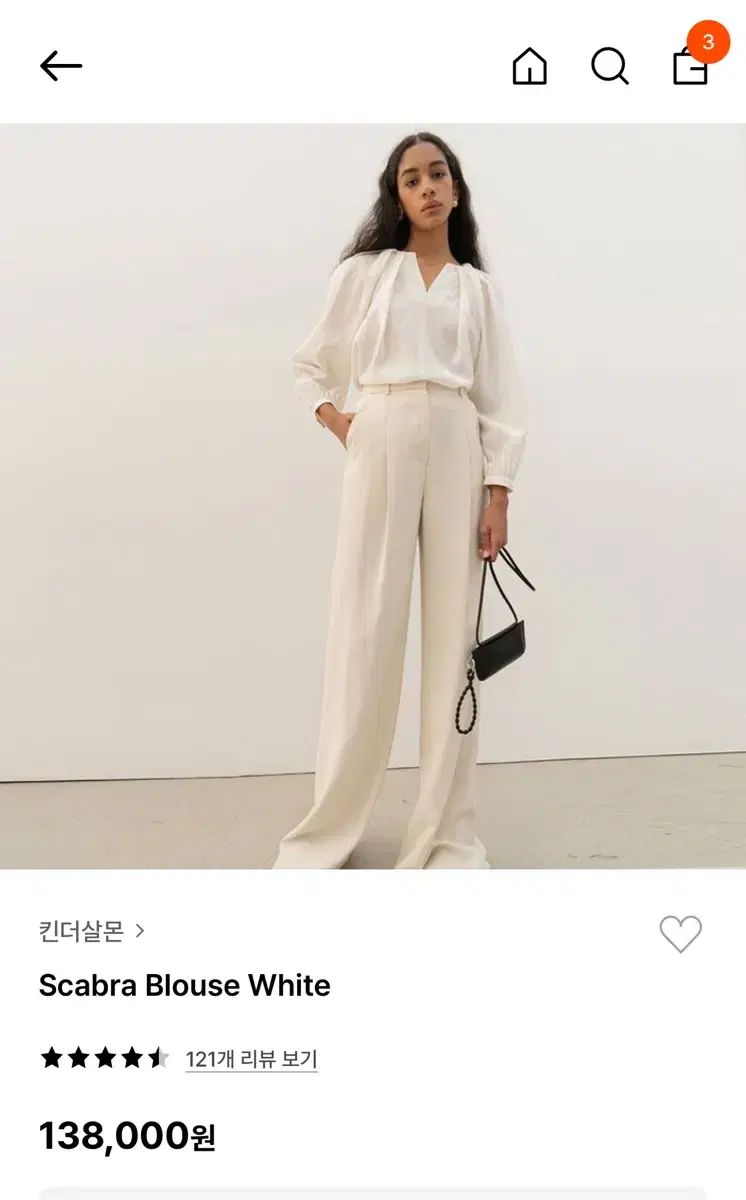Open the Scabra Blouse product photo
Viewport: 746px width, 1200px height.
coord(373,496)
